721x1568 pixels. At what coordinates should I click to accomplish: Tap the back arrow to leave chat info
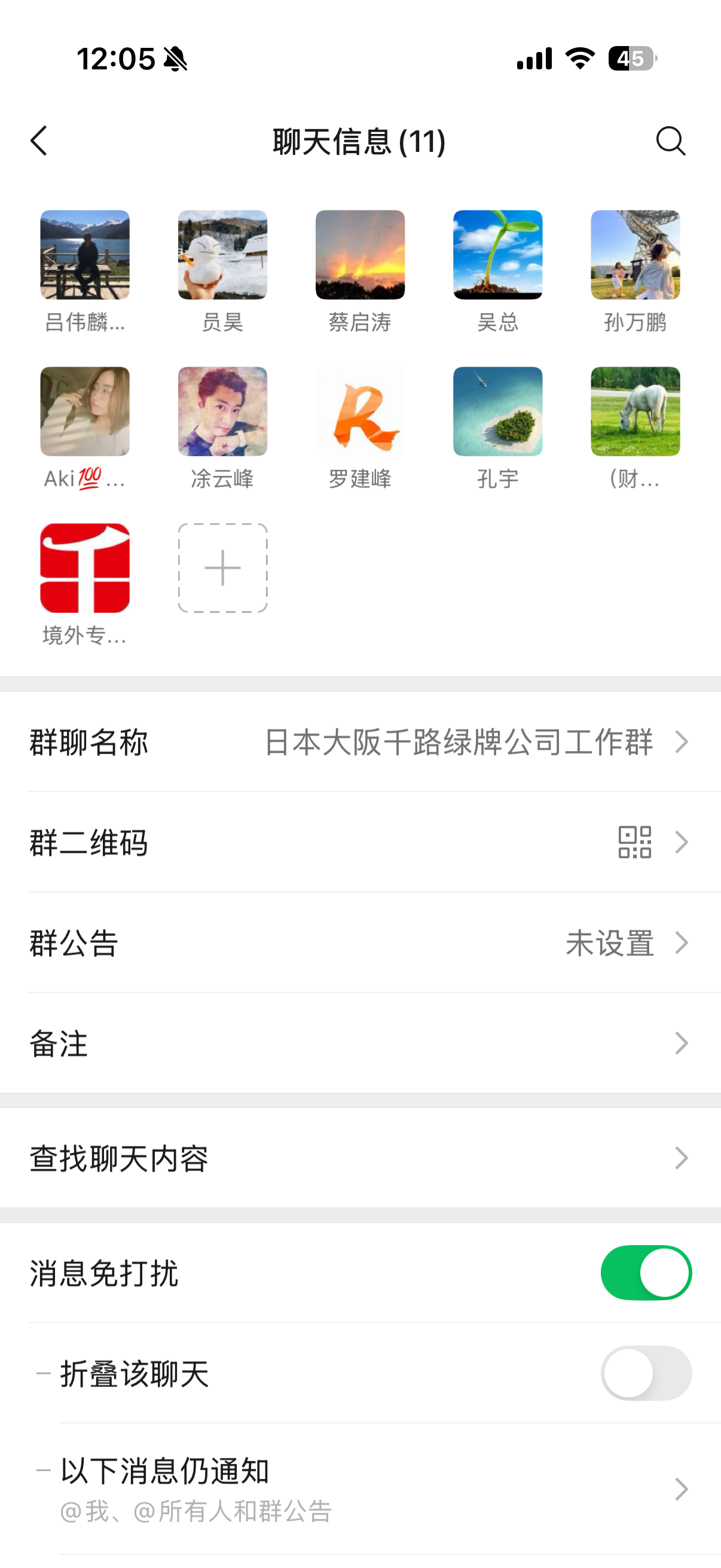point(38,142)
